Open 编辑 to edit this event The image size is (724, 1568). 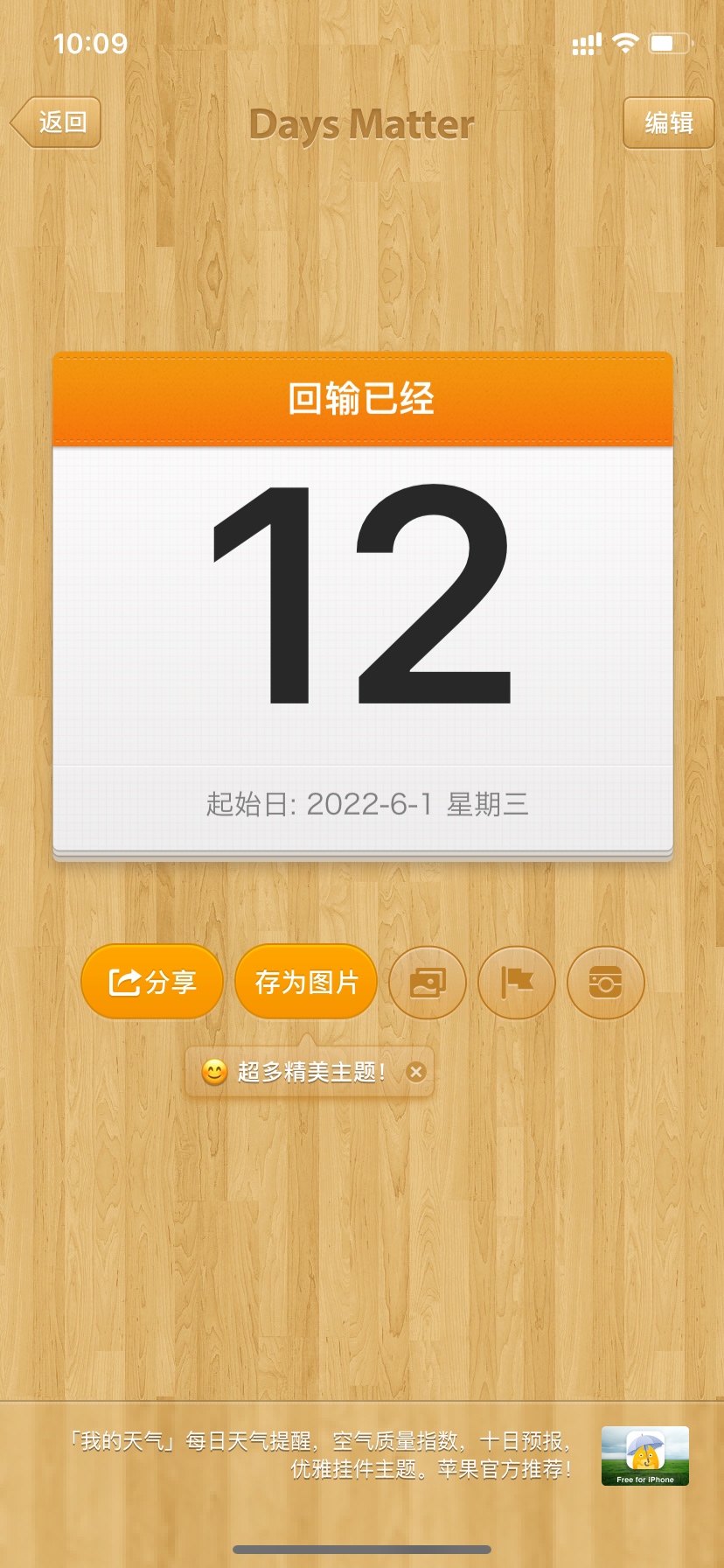668,123
